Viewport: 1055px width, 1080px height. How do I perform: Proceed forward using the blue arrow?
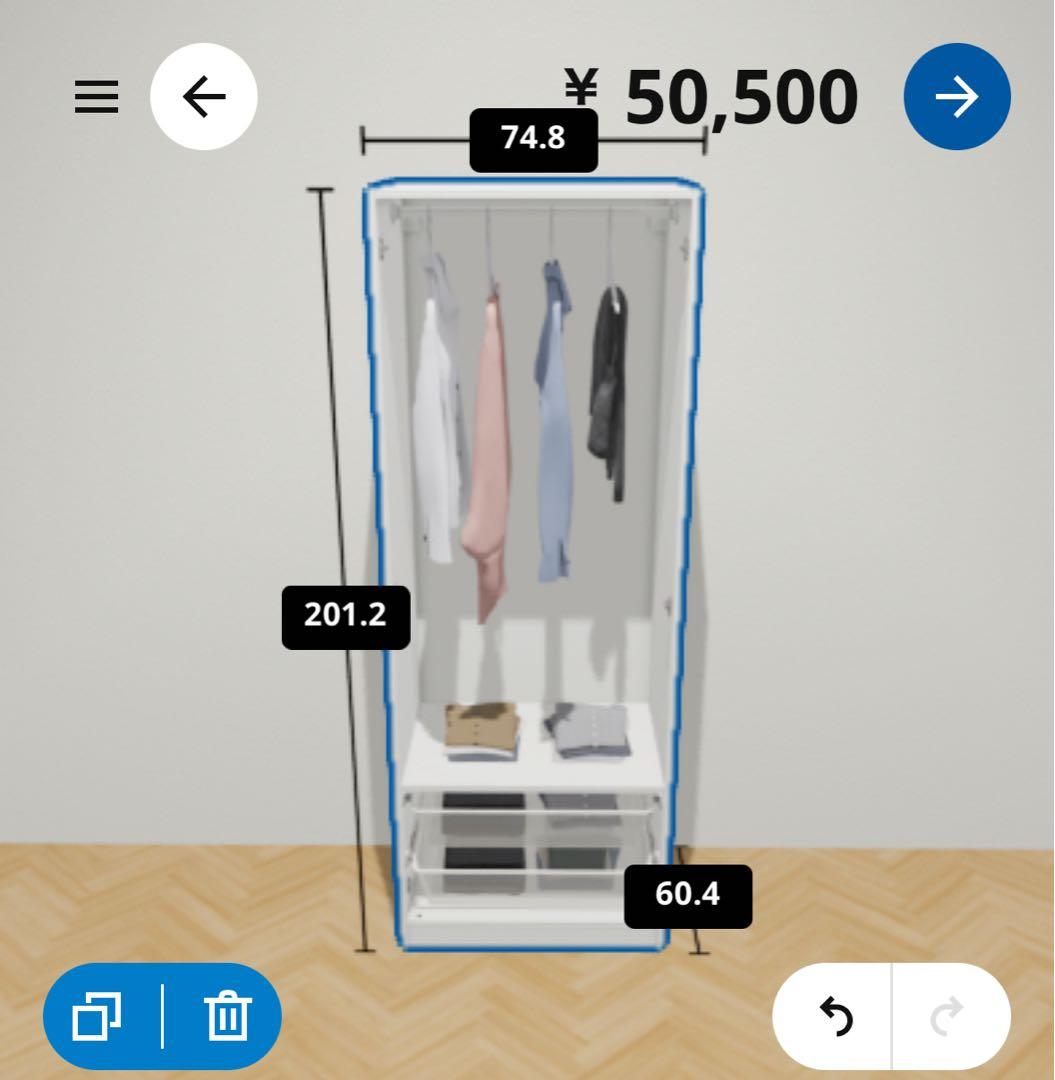coord(957,96)
